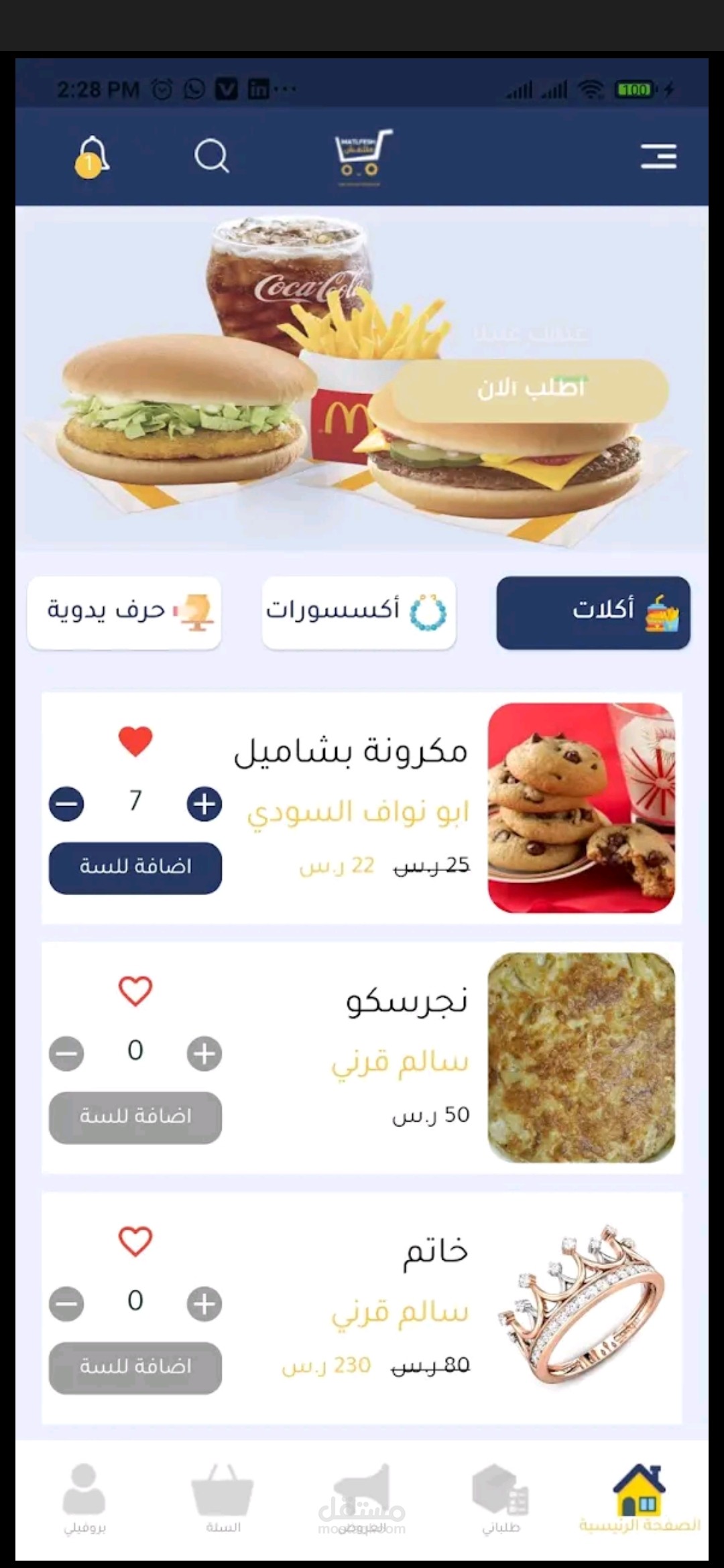Image resolution: width=724 pixels, height=1568 pixels.
Task: Switch to the طلباتي orders tab
Action: coord(501,1498)
